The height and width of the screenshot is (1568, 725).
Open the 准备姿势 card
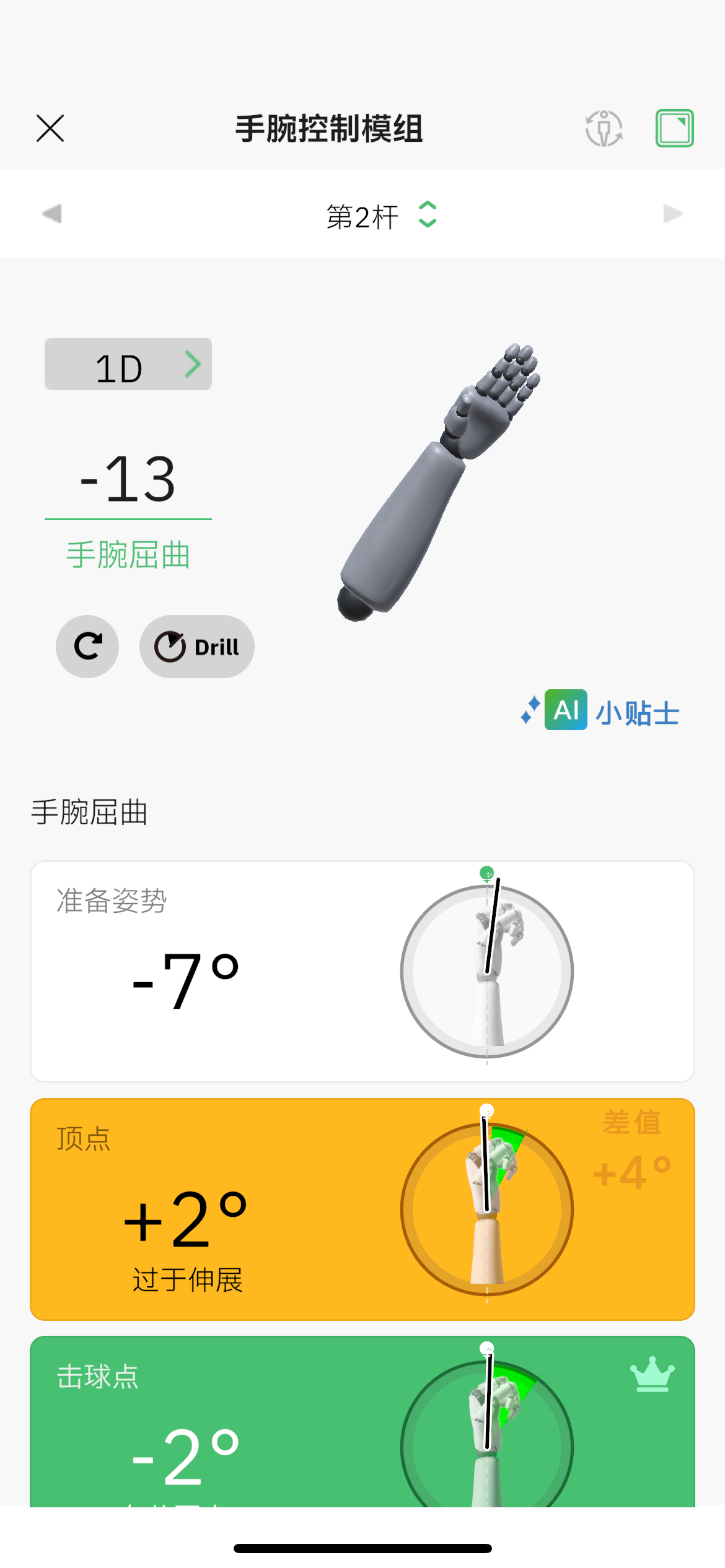pos(362,971)
